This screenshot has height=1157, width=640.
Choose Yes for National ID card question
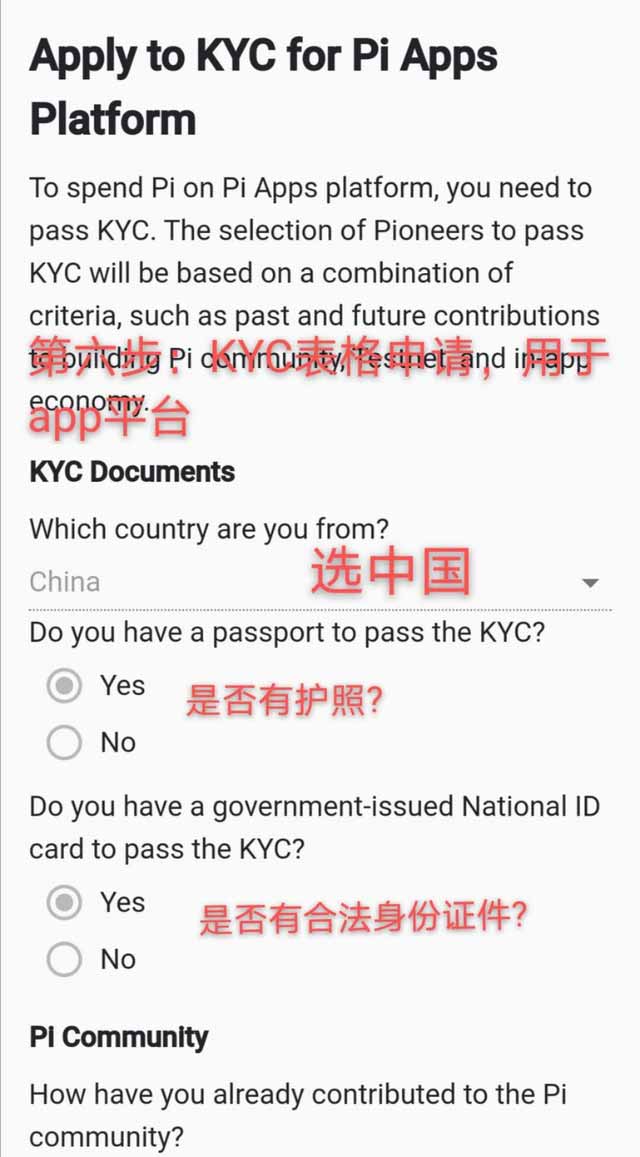click(65, 903)
